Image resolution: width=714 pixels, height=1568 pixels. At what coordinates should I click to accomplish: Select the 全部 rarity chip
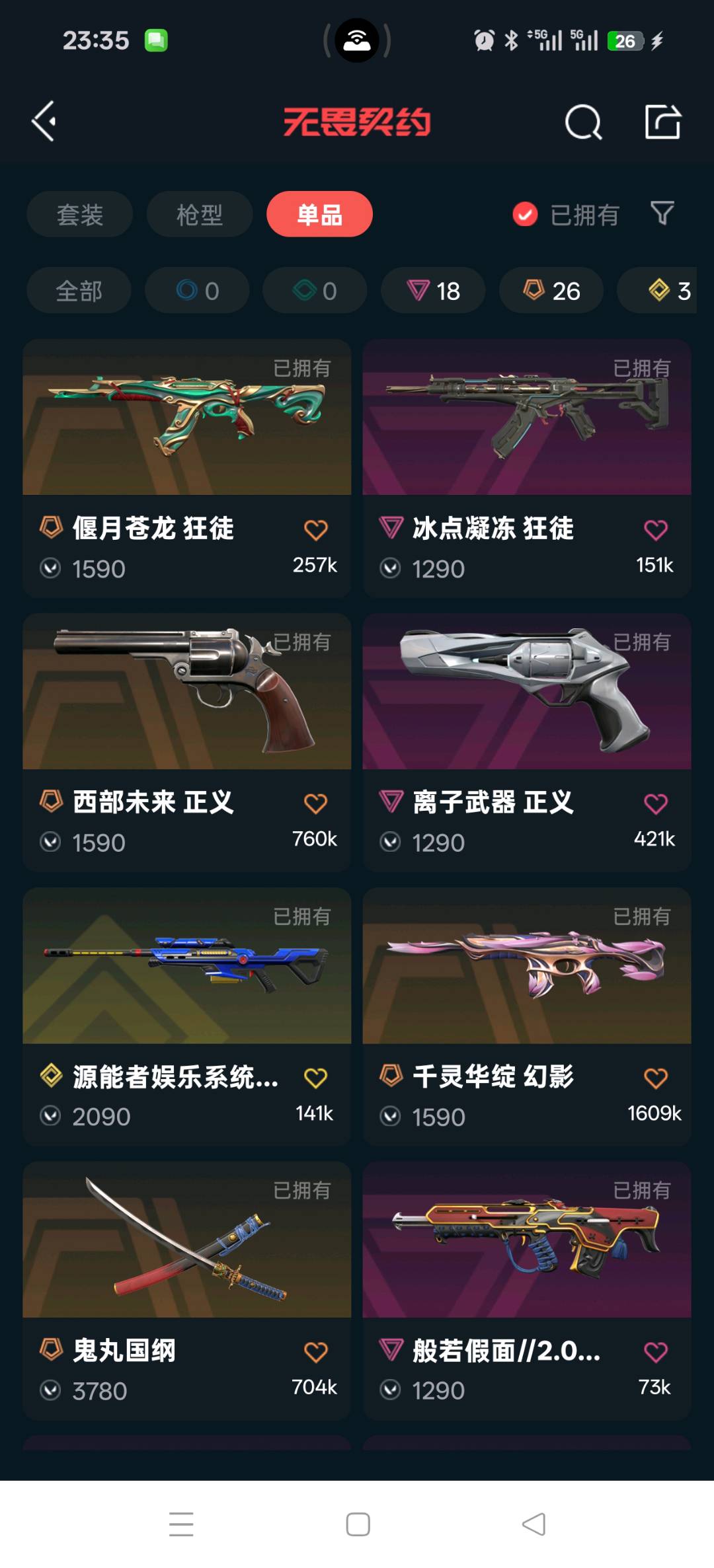79,291
